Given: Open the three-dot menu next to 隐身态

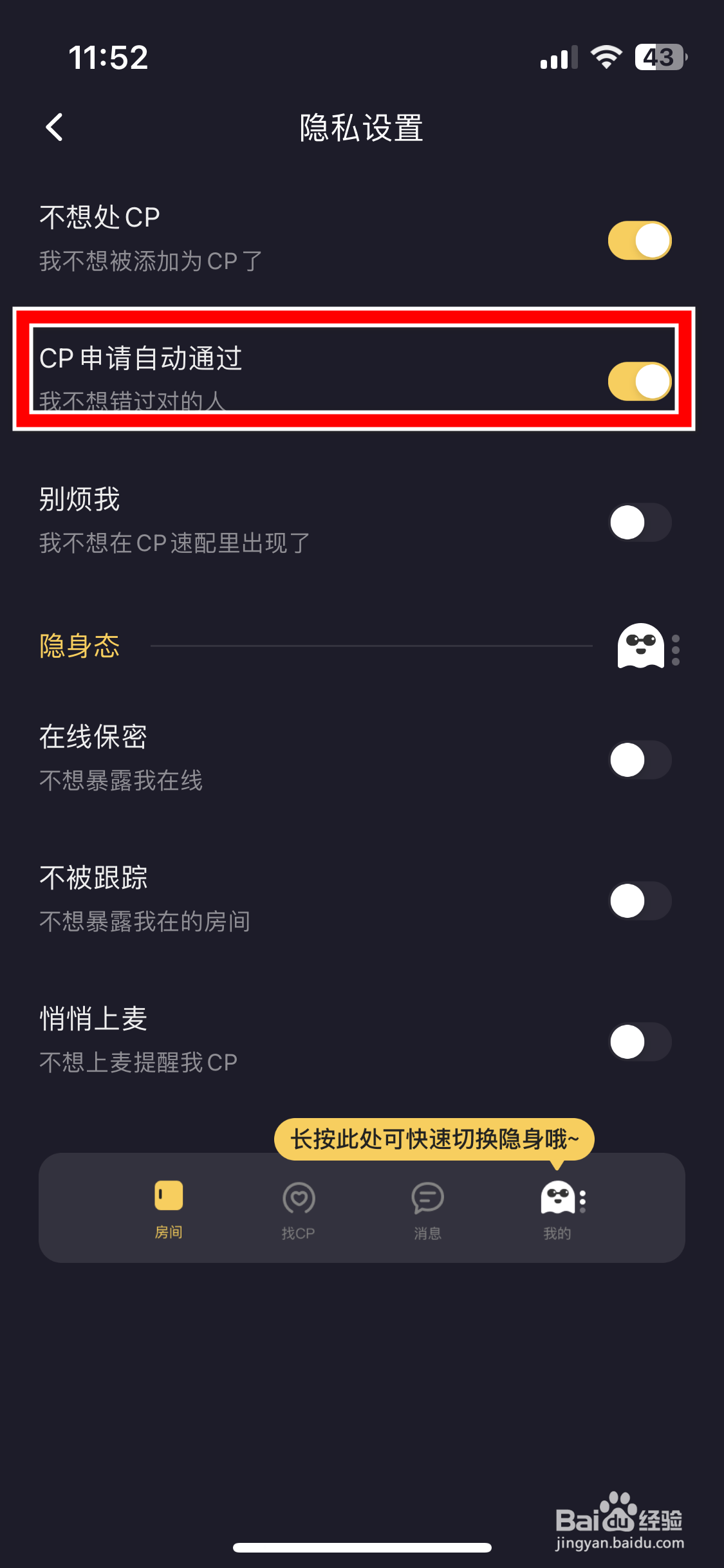Looking at the screenshot, I should [675, 648].
